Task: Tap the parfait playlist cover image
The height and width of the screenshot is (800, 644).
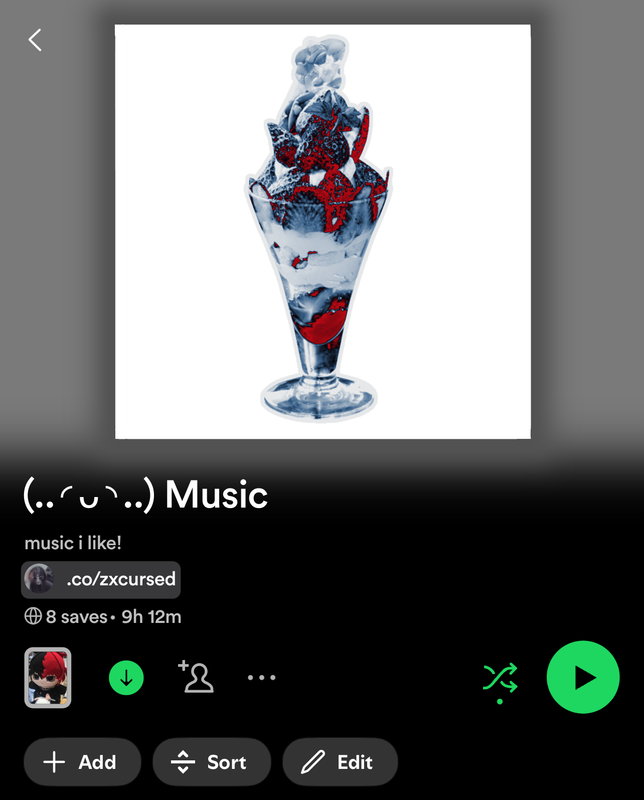Action: [x=323, y=231]
